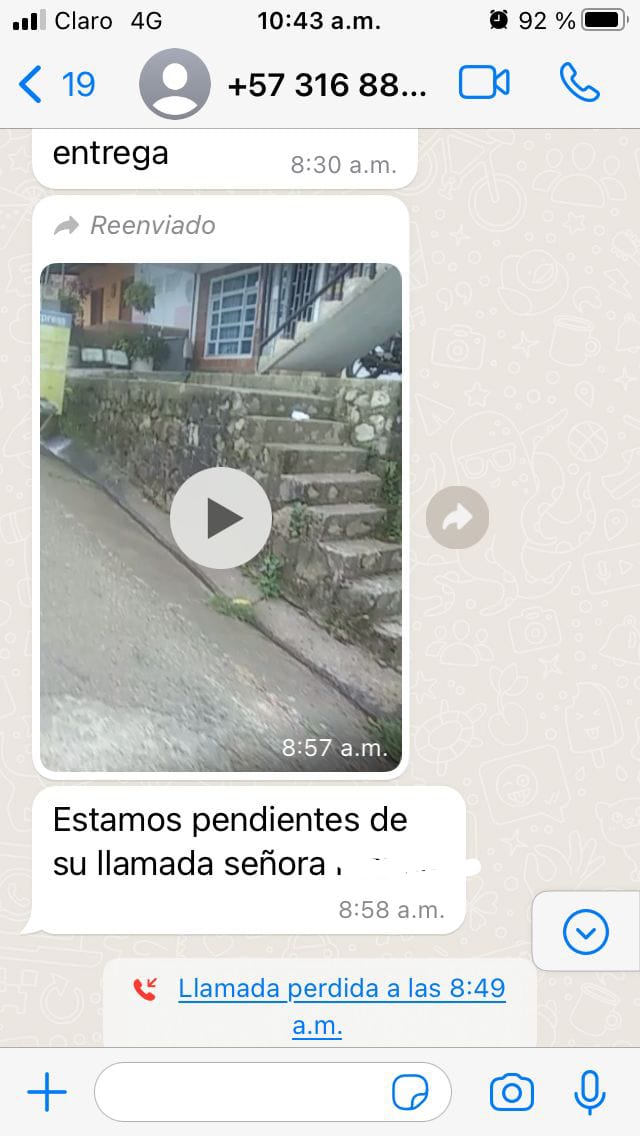Start a video call
This screenshot has height=1136, width=640.
pyautogui.click(x=484, y=83)
